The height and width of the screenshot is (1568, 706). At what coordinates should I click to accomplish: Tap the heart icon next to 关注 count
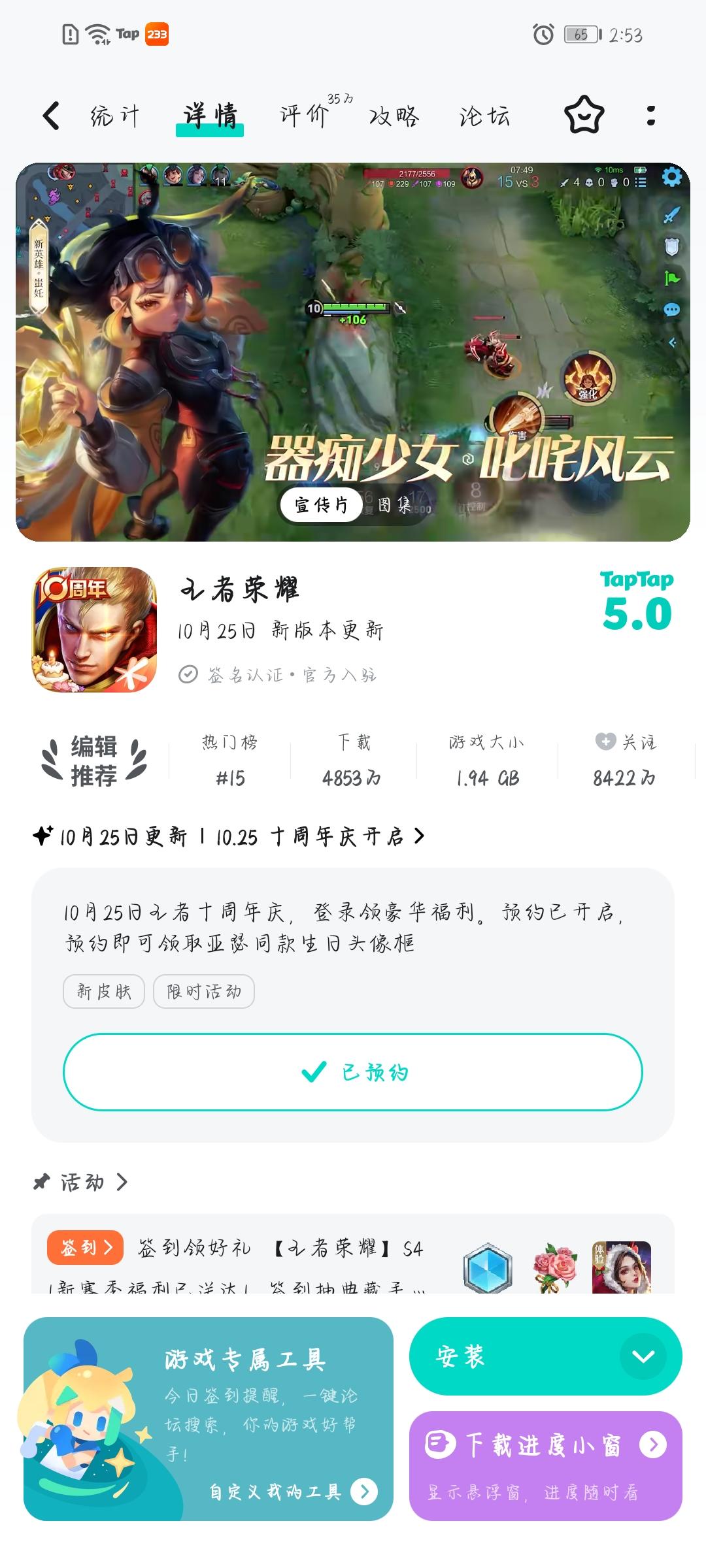point(605,742)
